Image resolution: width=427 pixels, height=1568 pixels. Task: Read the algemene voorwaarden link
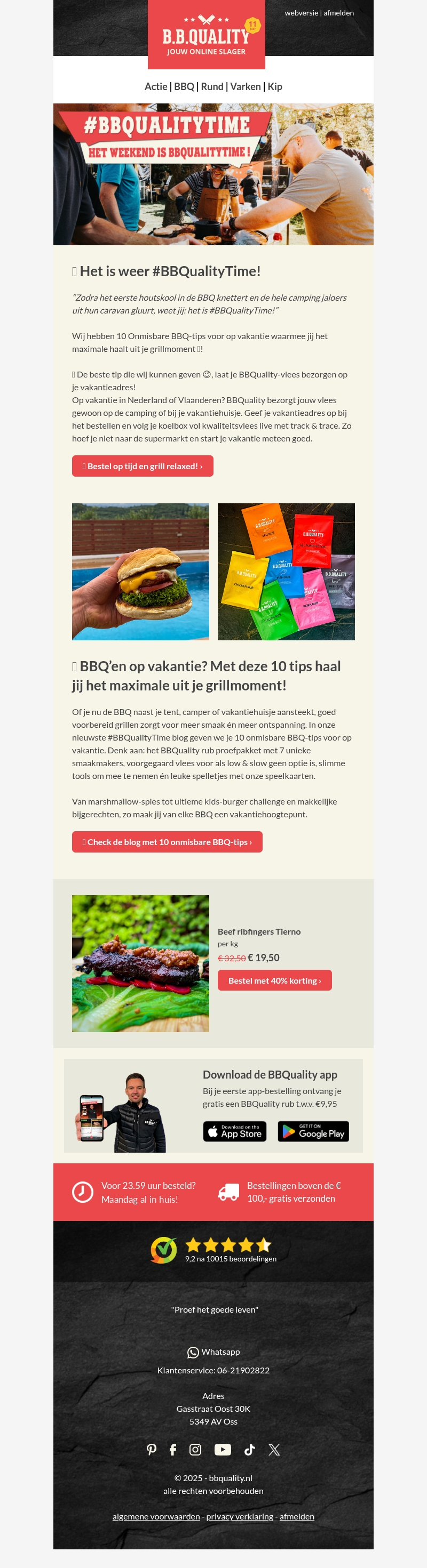(156, 1516)
